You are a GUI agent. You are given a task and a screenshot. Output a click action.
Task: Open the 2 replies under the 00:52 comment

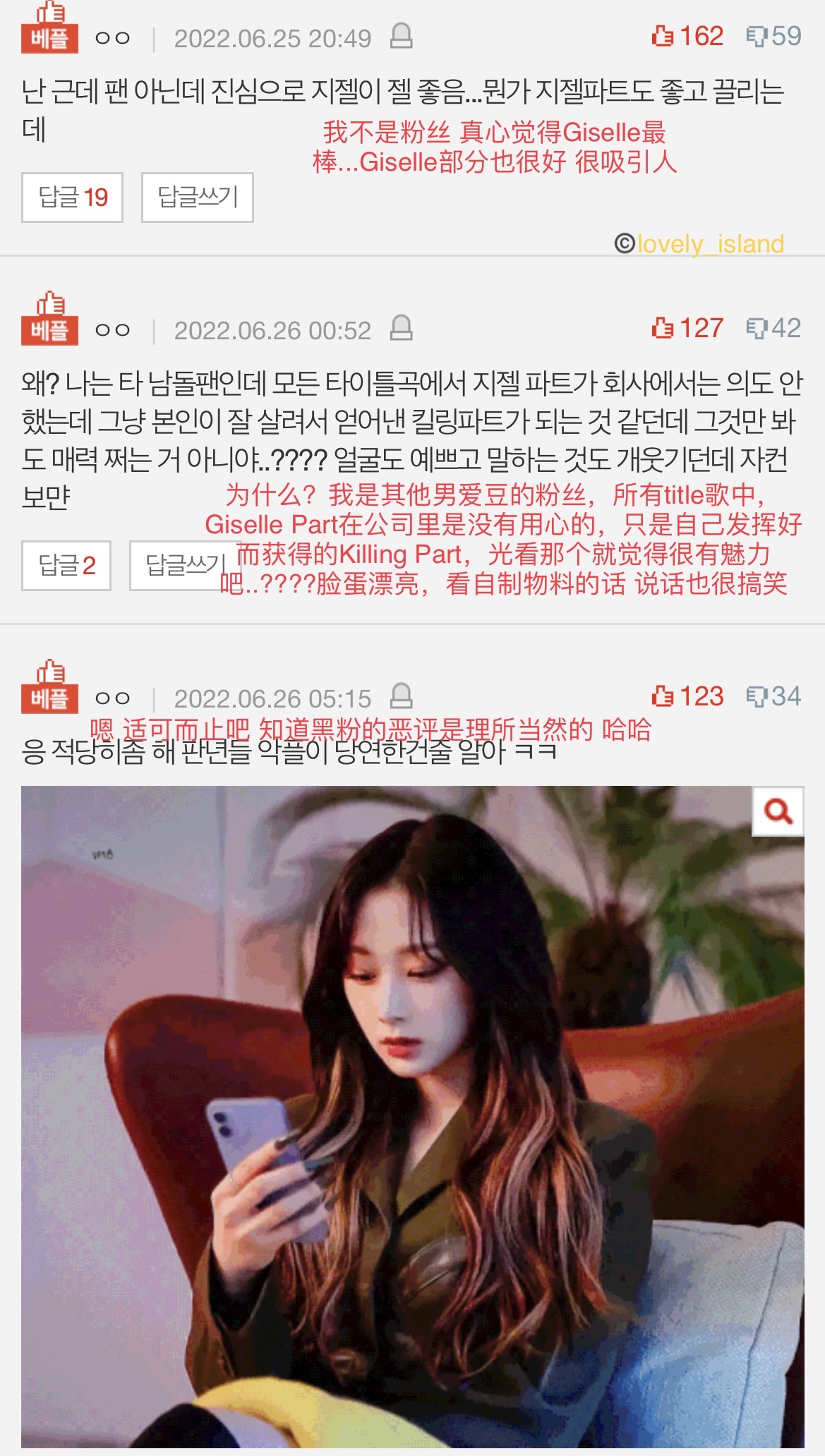[x=66, y=566]
